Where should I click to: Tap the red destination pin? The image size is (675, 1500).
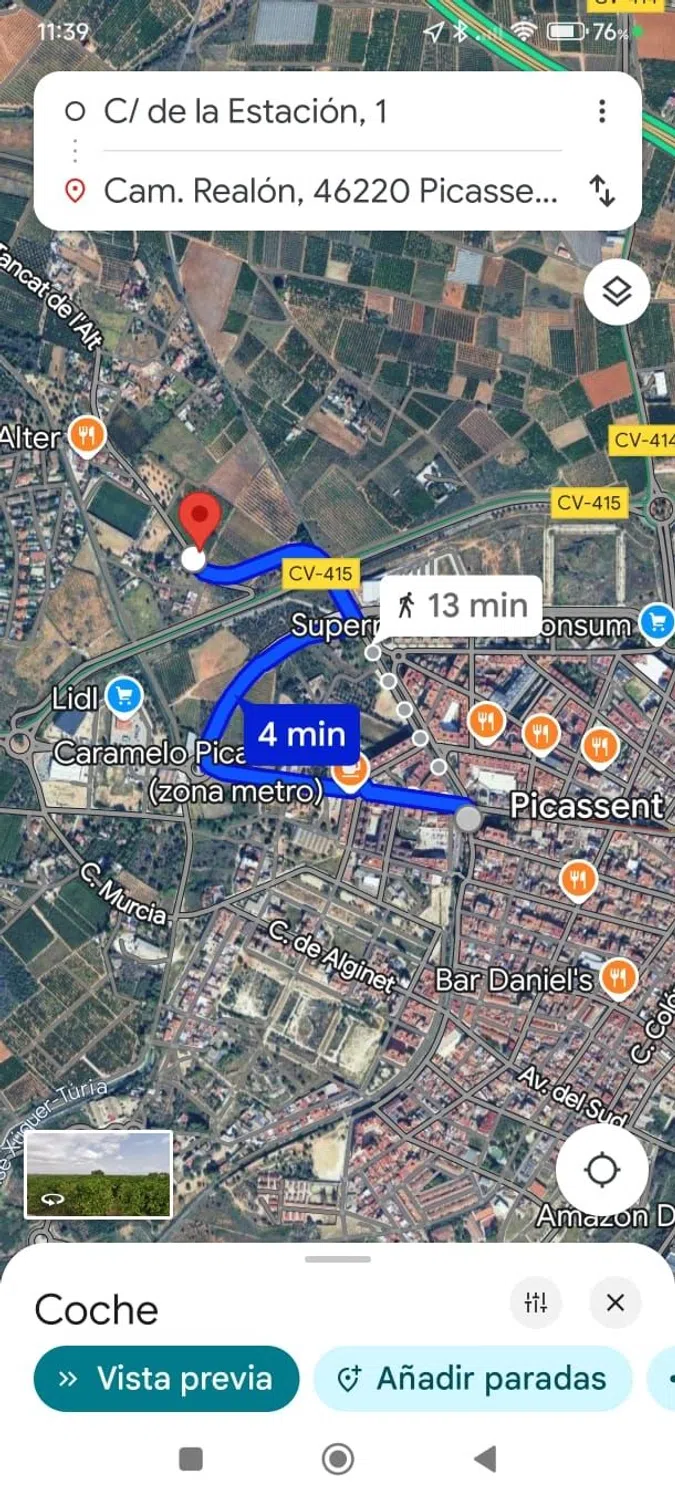coord(199,519)
